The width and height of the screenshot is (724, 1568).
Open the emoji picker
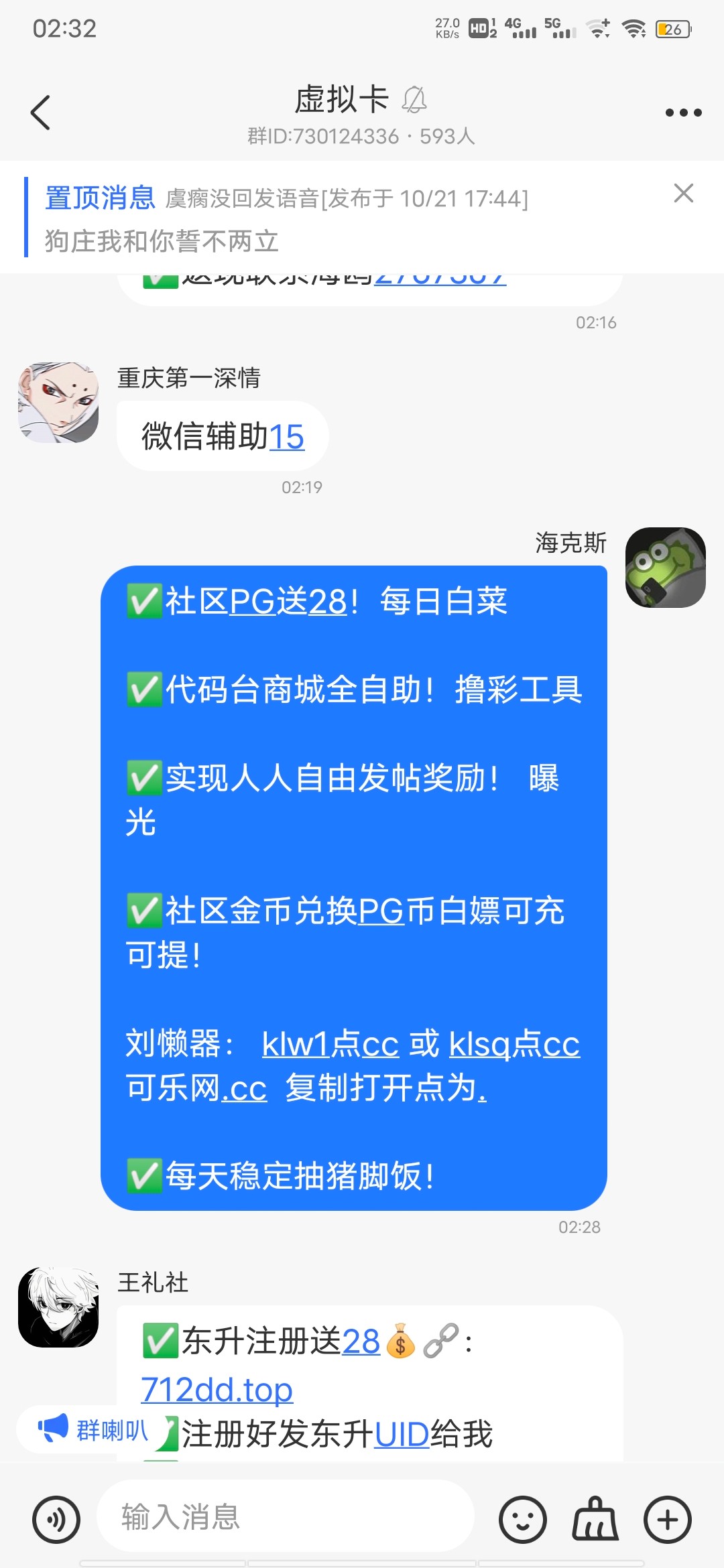(522, 1519)
